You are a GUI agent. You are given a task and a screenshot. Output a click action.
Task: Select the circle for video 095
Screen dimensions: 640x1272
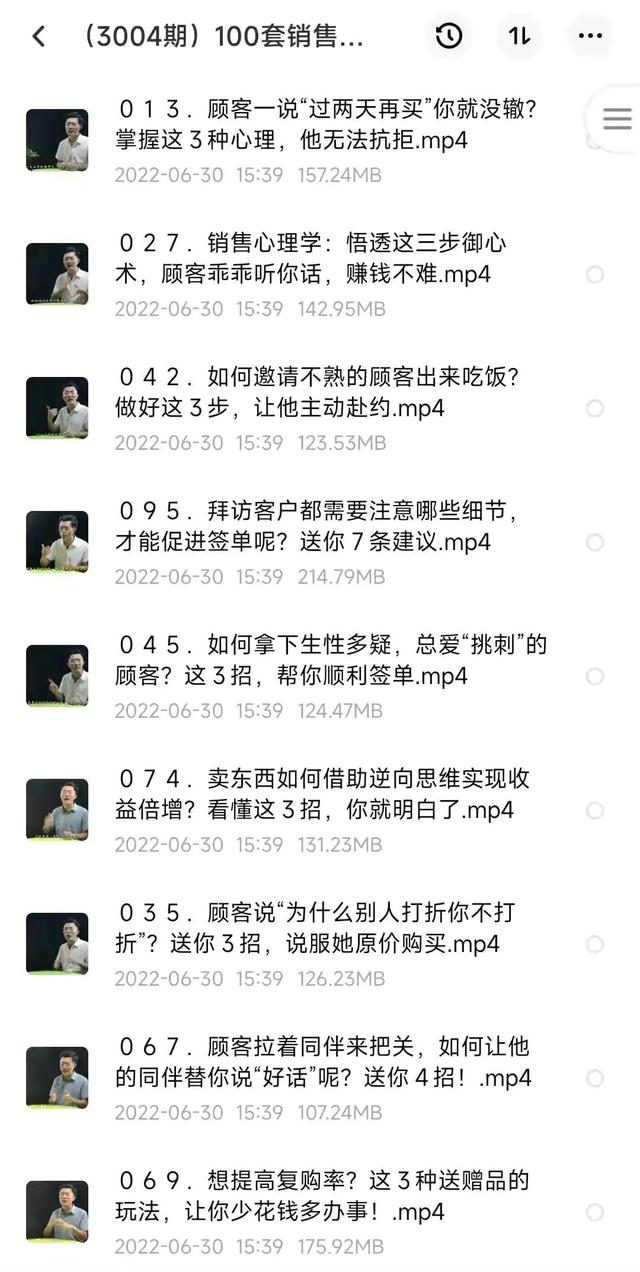(595, 542)
